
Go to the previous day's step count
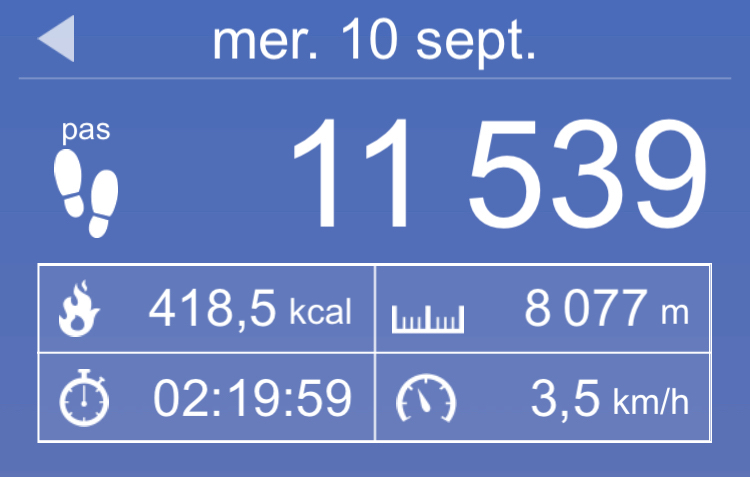pyautogui.click(x=57, y=41)
